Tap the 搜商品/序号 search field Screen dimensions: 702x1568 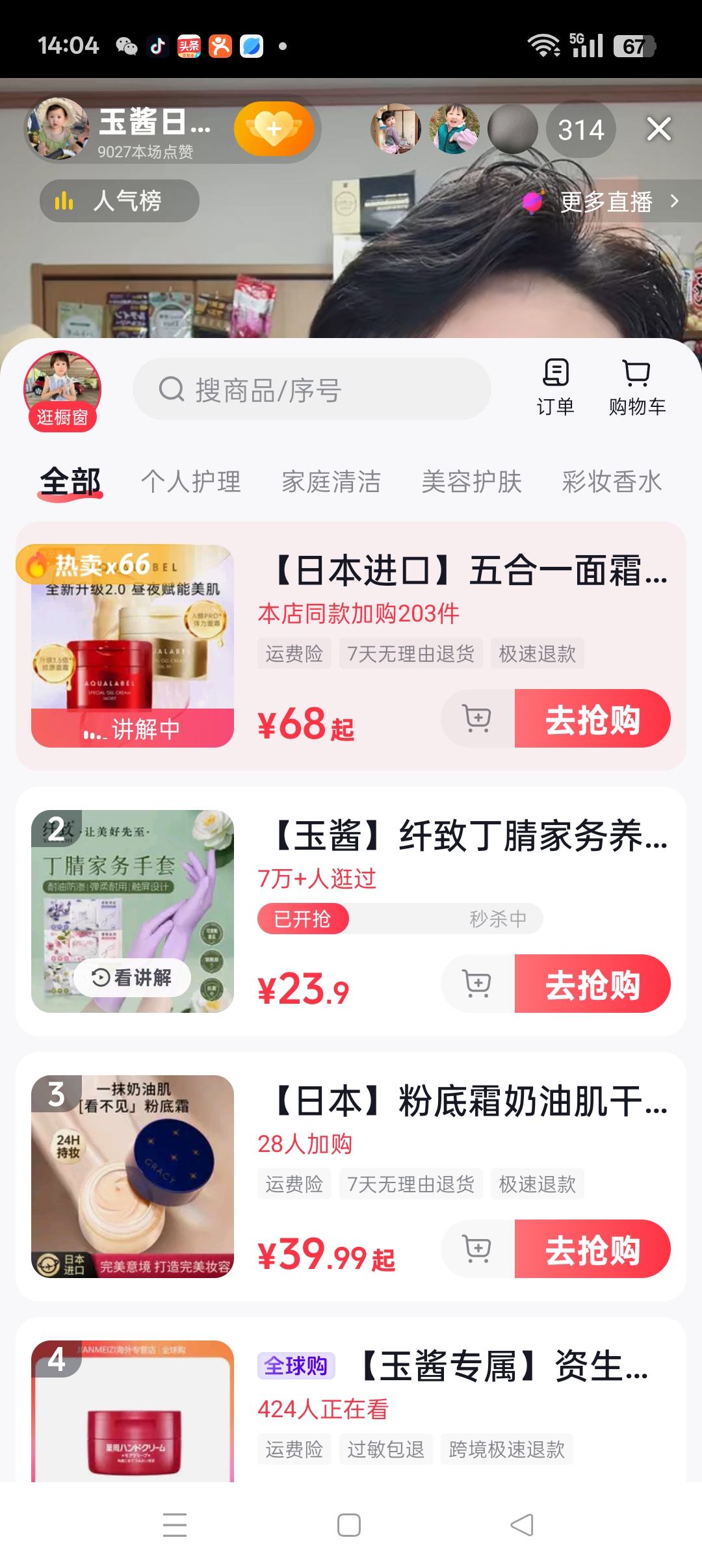(312, 389)
